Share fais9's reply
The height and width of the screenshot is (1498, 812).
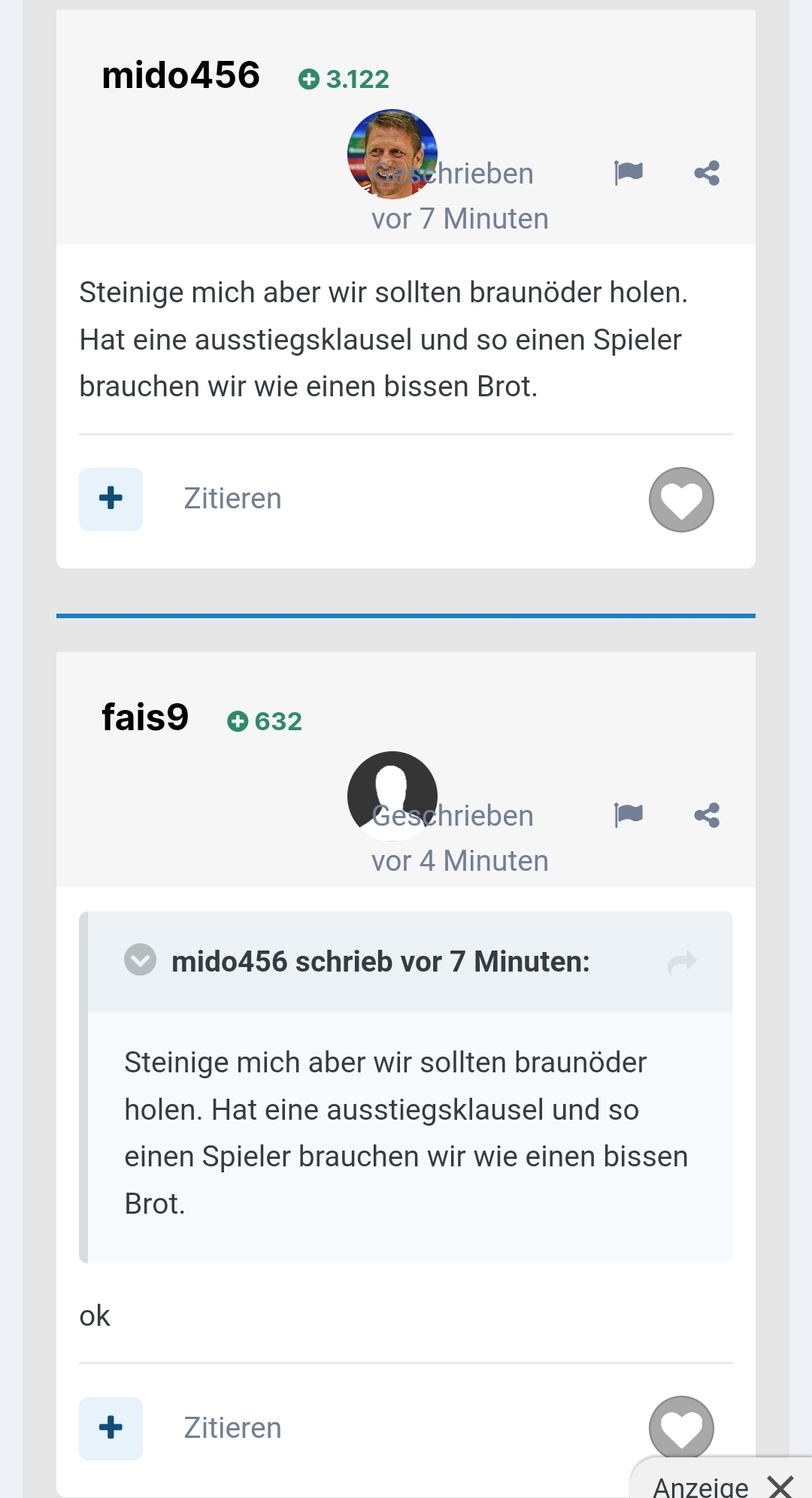click(x=707, y=815)
